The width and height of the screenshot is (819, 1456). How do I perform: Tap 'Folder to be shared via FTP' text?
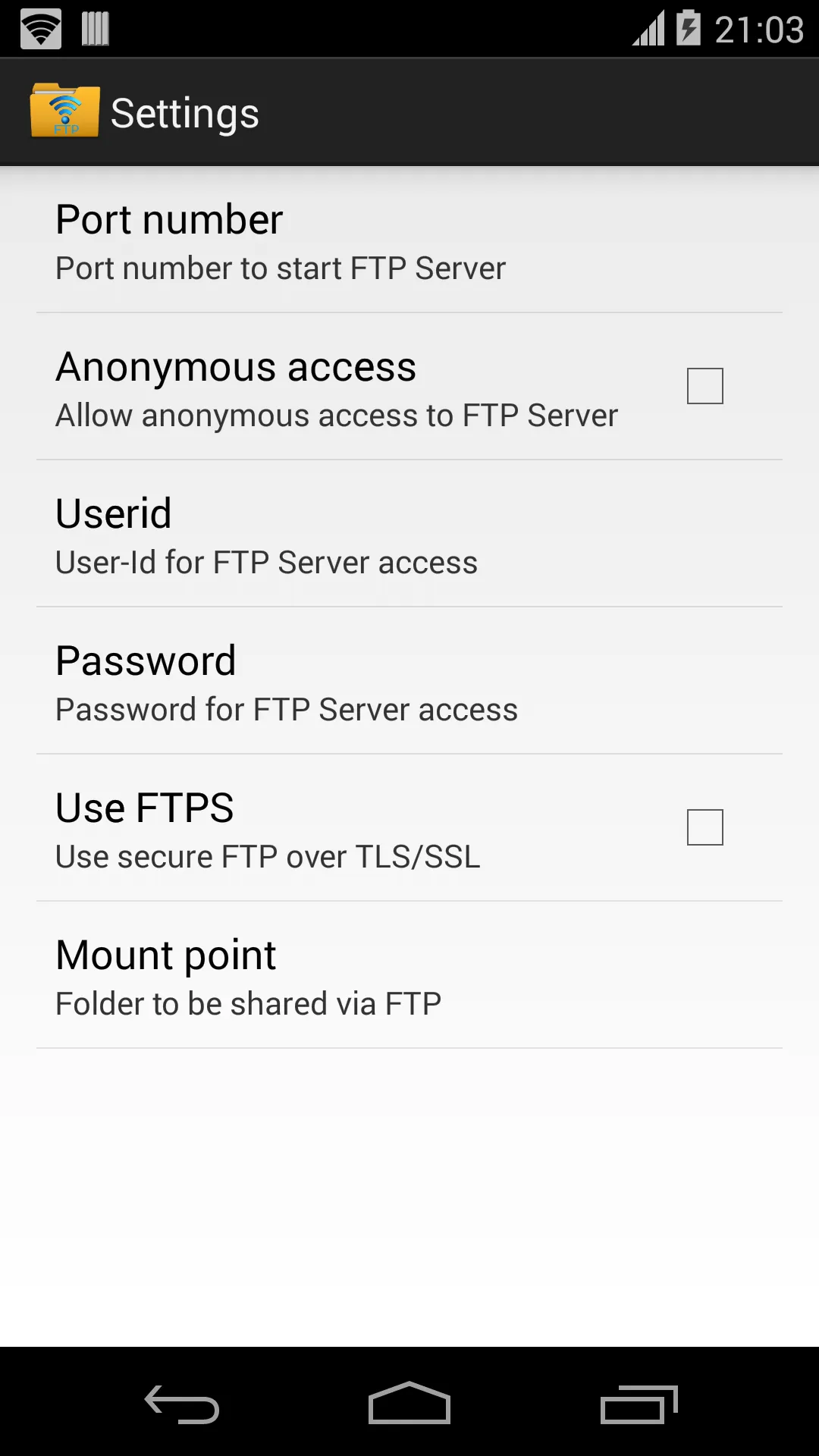coord(247,1003)
